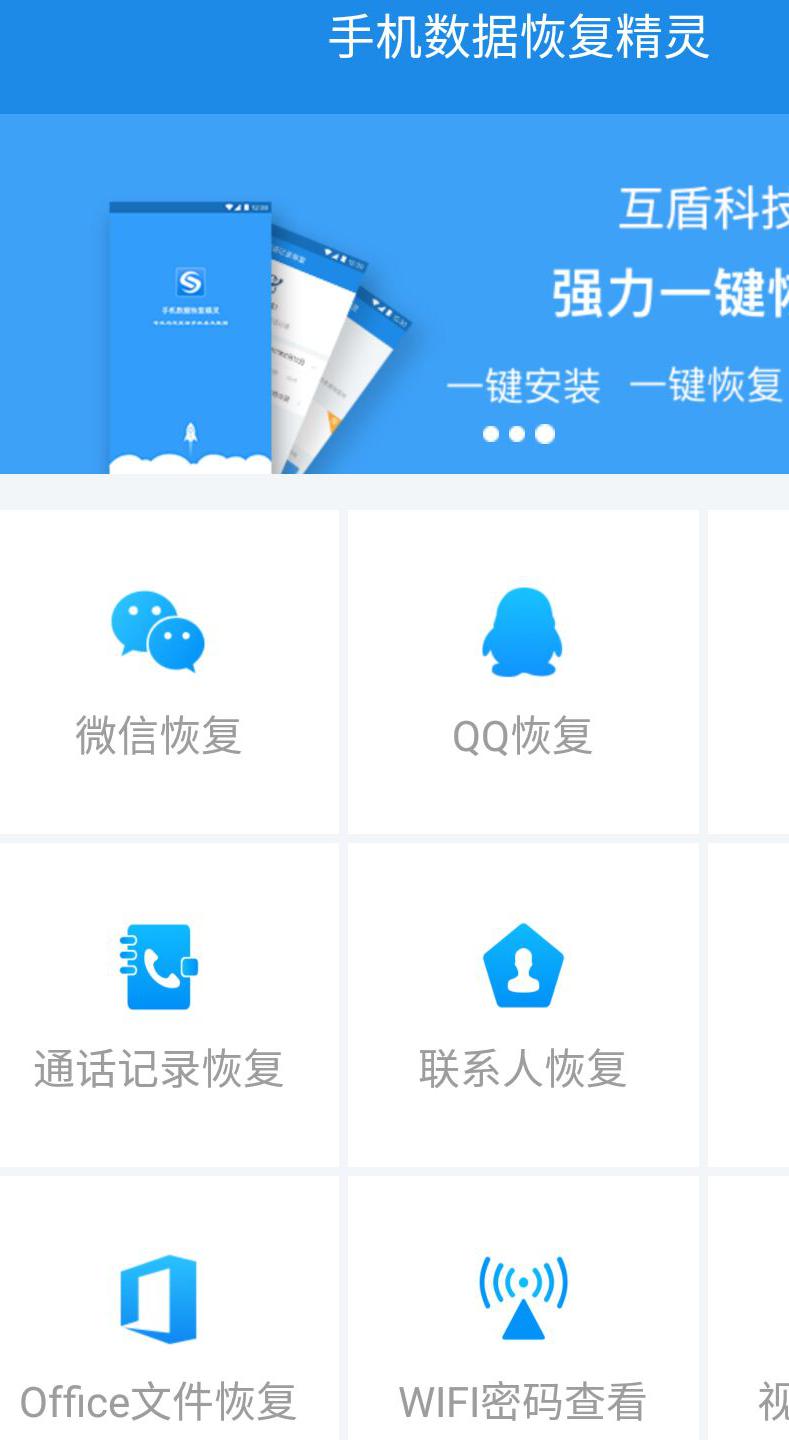Tap the 互盾科技 promotional banner
The image size is (789, 1440).
pyautogui.click(x=394, y=293)
